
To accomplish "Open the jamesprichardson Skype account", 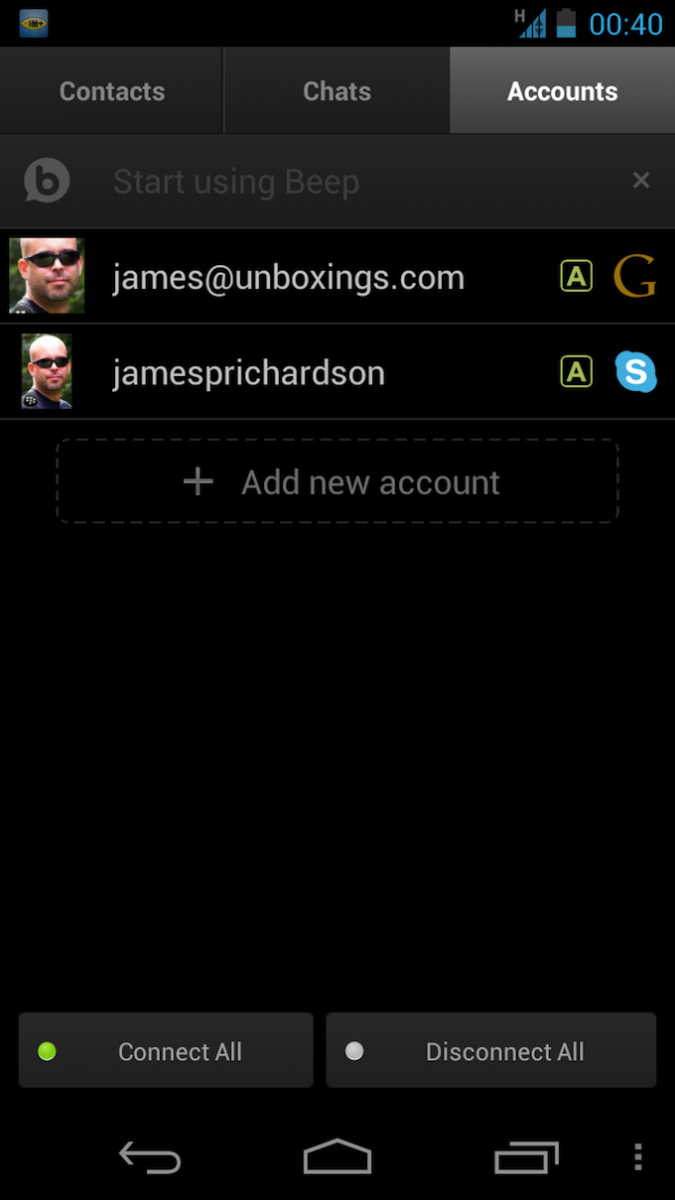I will [248, 373].
